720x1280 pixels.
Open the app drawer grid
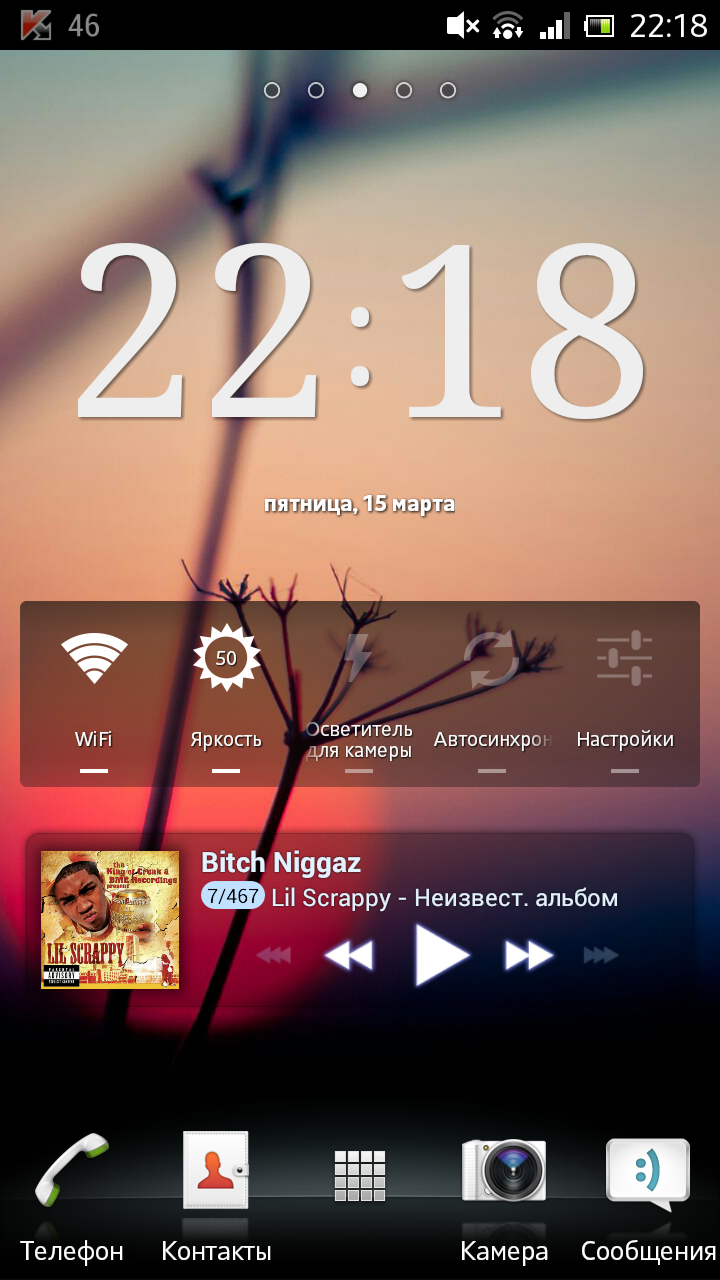click(360, 1175)
